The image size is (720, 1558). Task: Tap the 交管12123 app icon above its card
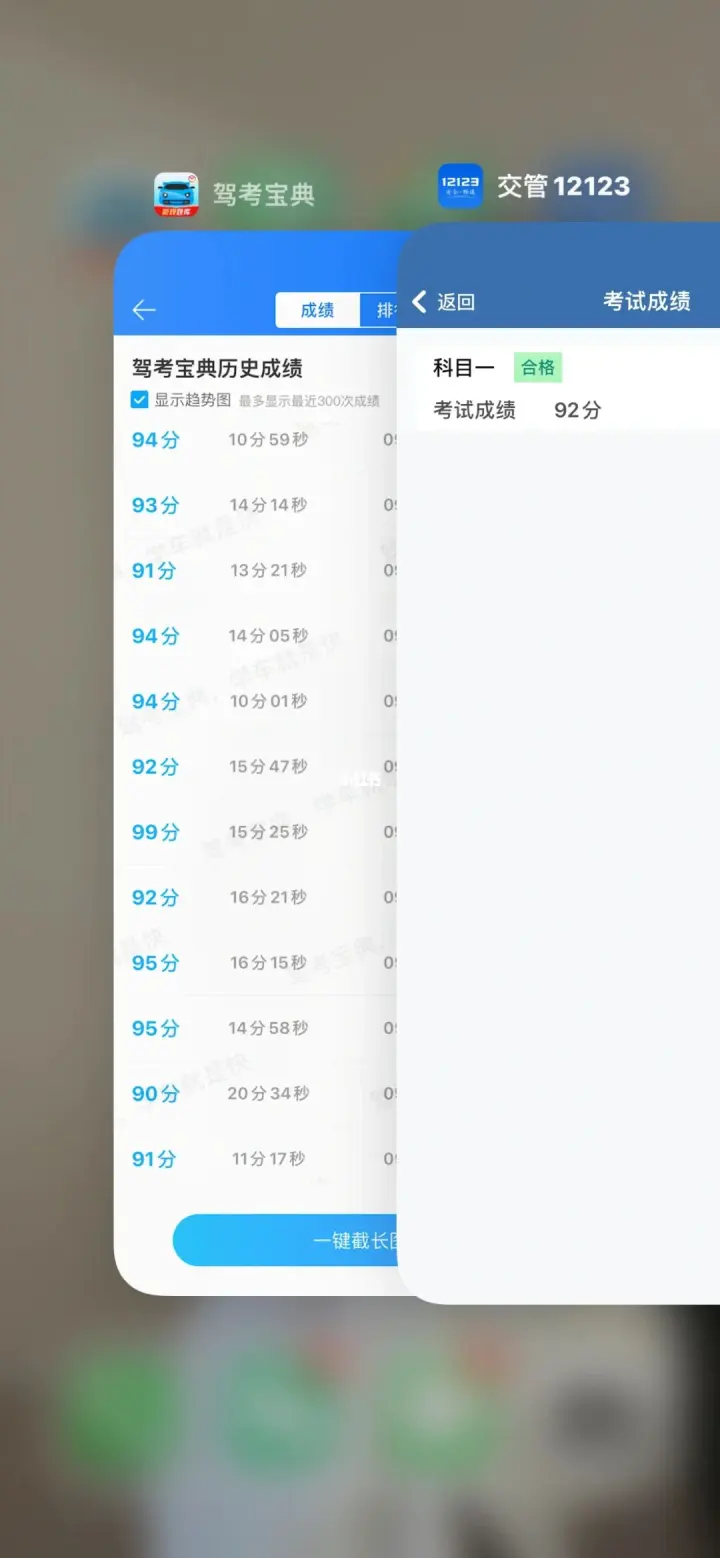click(x=460, y=186)
